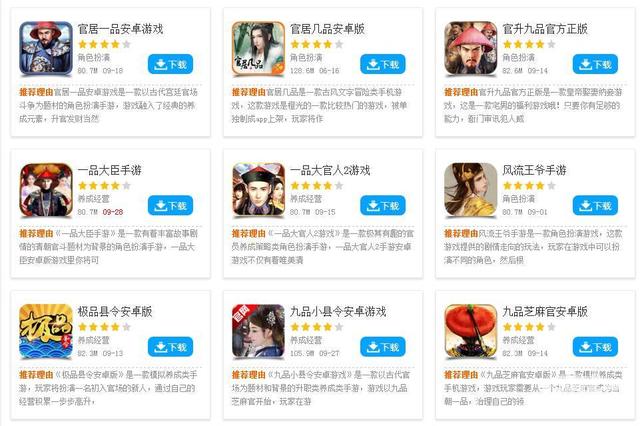The width and height of the screenshot is (640, 426).
Task: Download 九品小县令安卓游戏
Action: pos(382,346)
